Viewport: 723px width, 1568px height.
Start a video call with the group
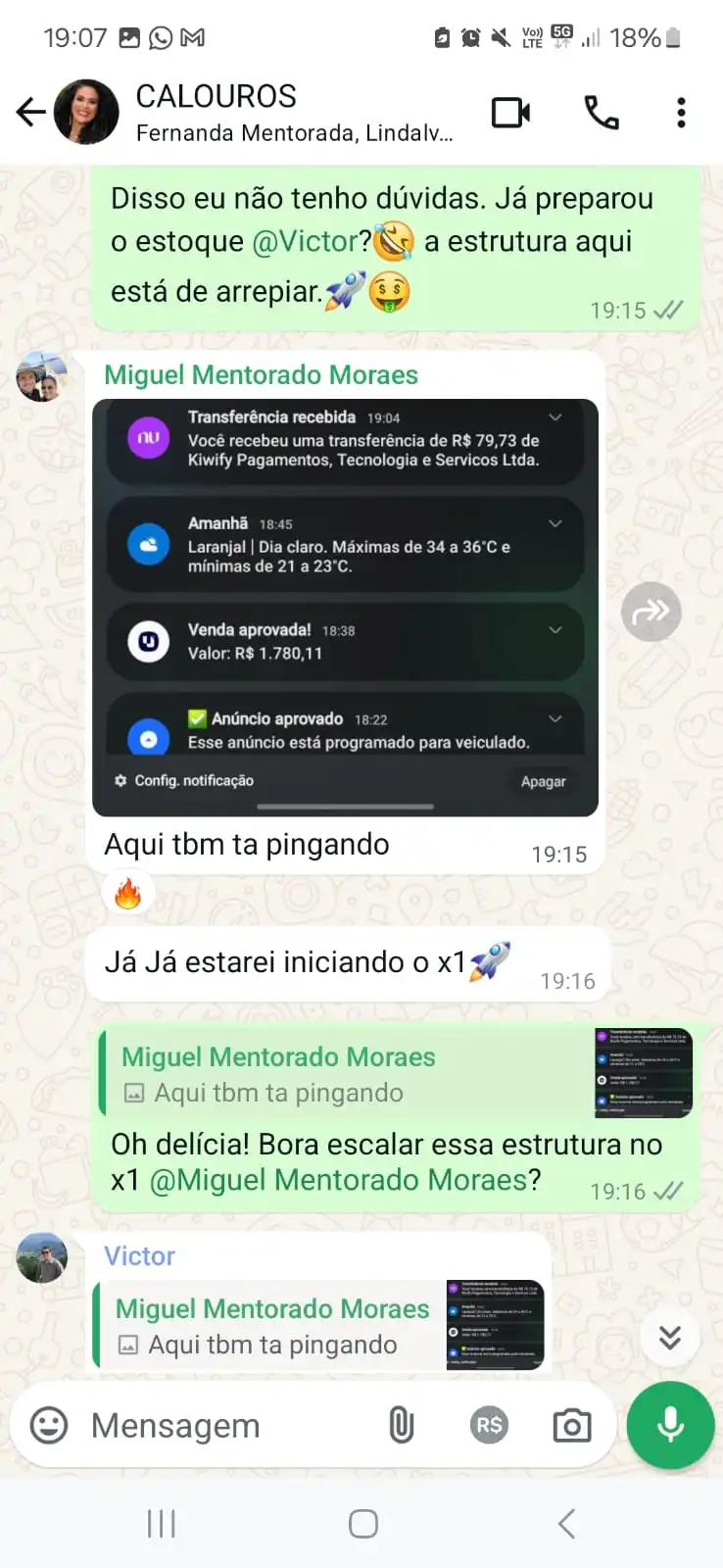(510, 113)
